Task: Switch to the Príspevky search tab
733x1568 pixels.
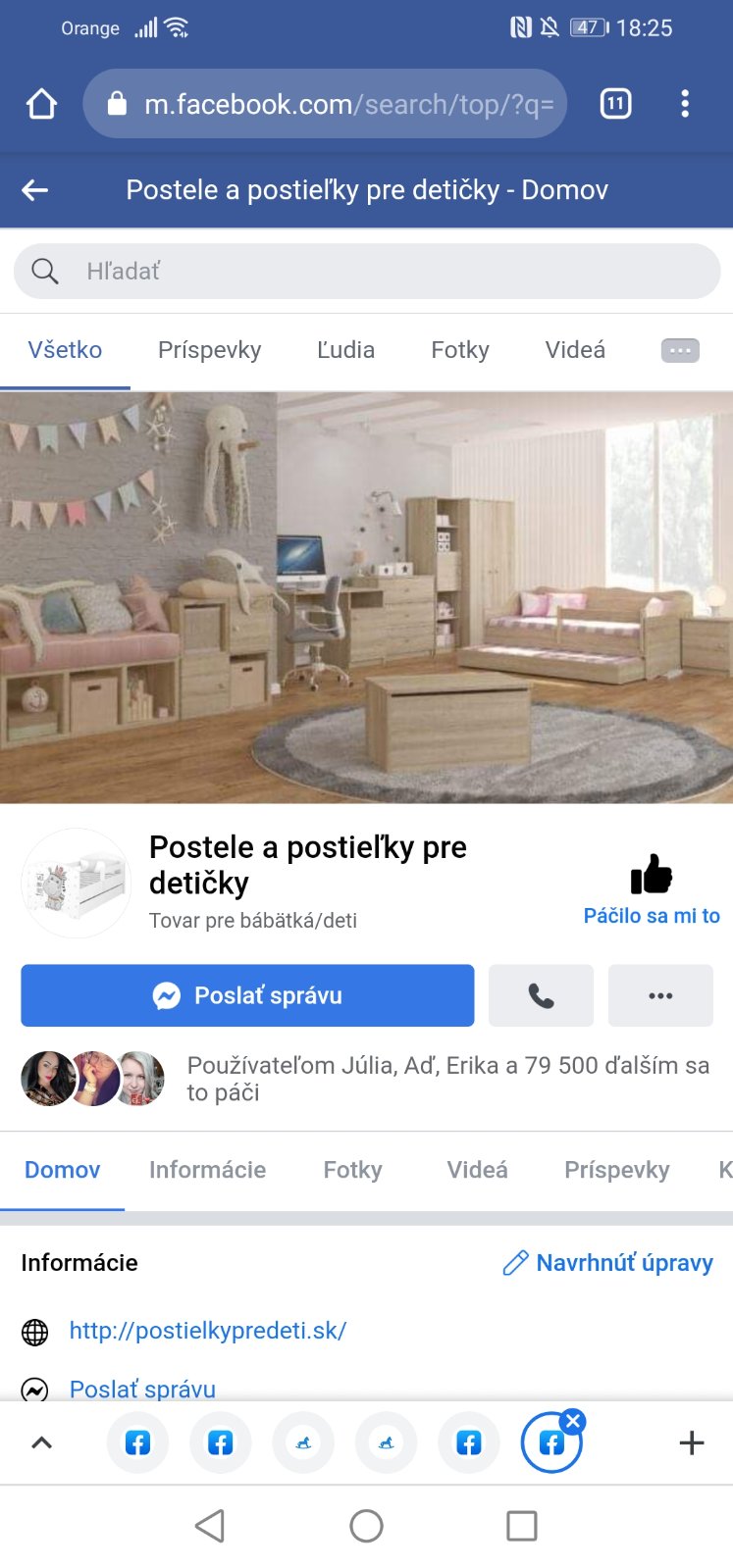Action: (209, 350)
